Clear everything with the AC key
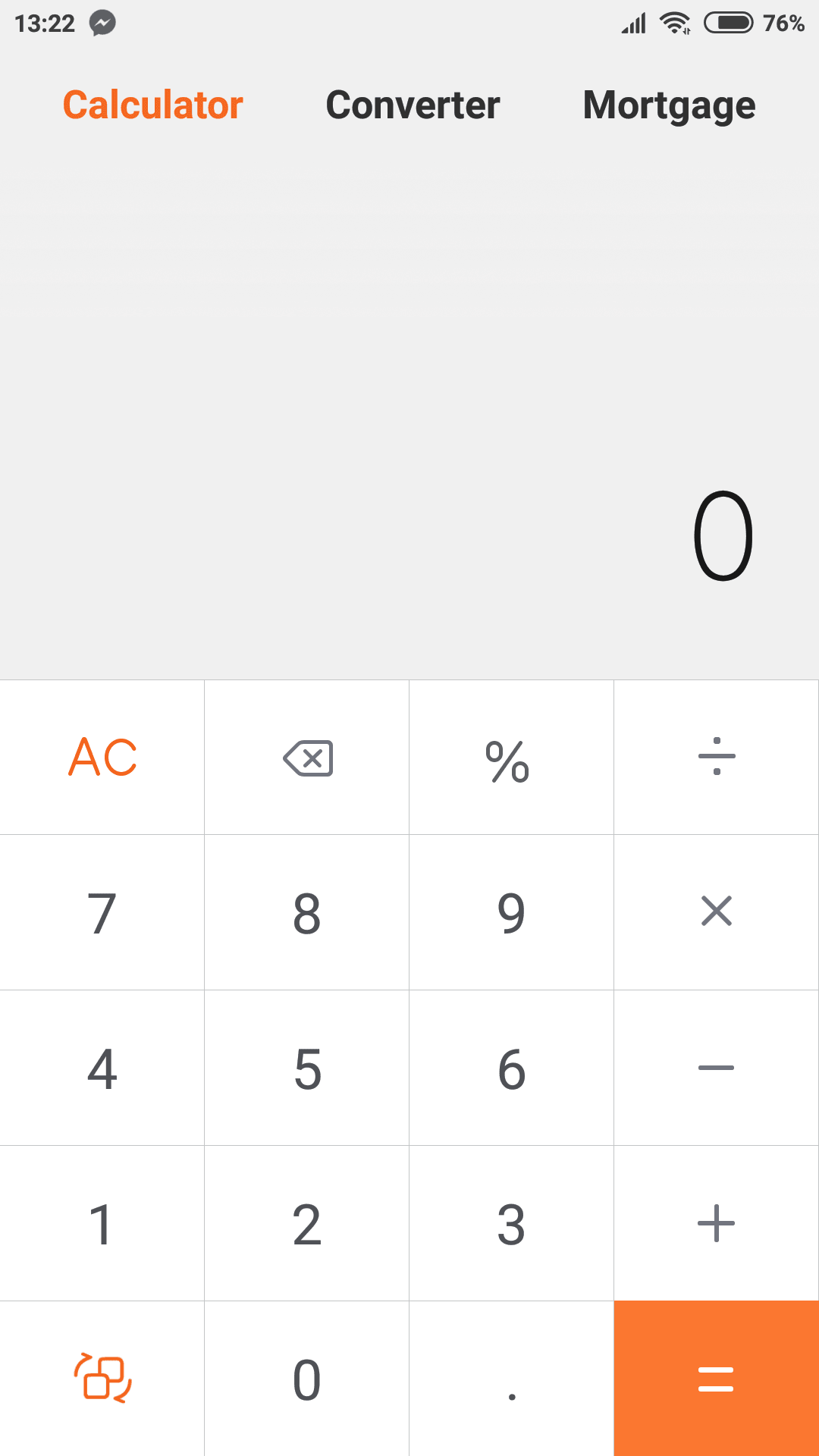The width and height of the screenshot is (819, 1456). (102, 758)
